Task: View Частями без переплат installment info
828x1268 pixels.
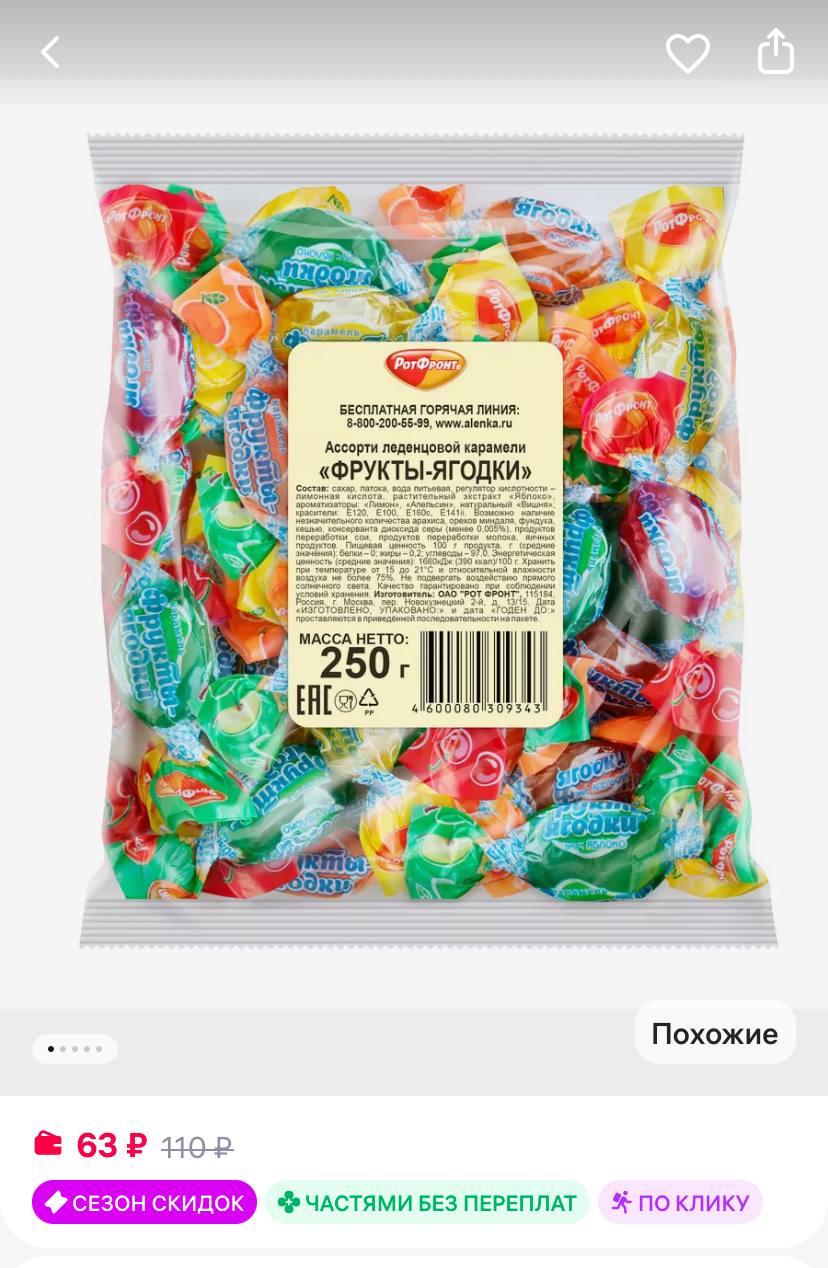Action: 428,1202
